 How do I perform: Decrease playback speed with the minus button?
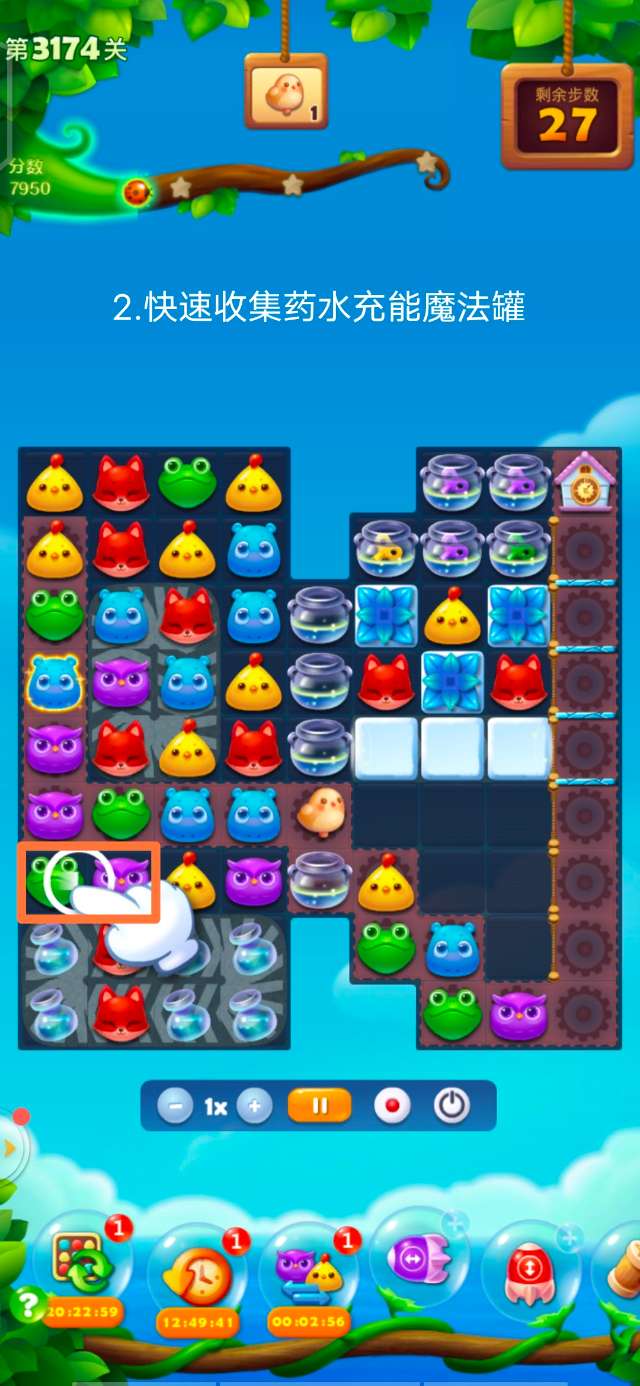(x=175, y=1107)
